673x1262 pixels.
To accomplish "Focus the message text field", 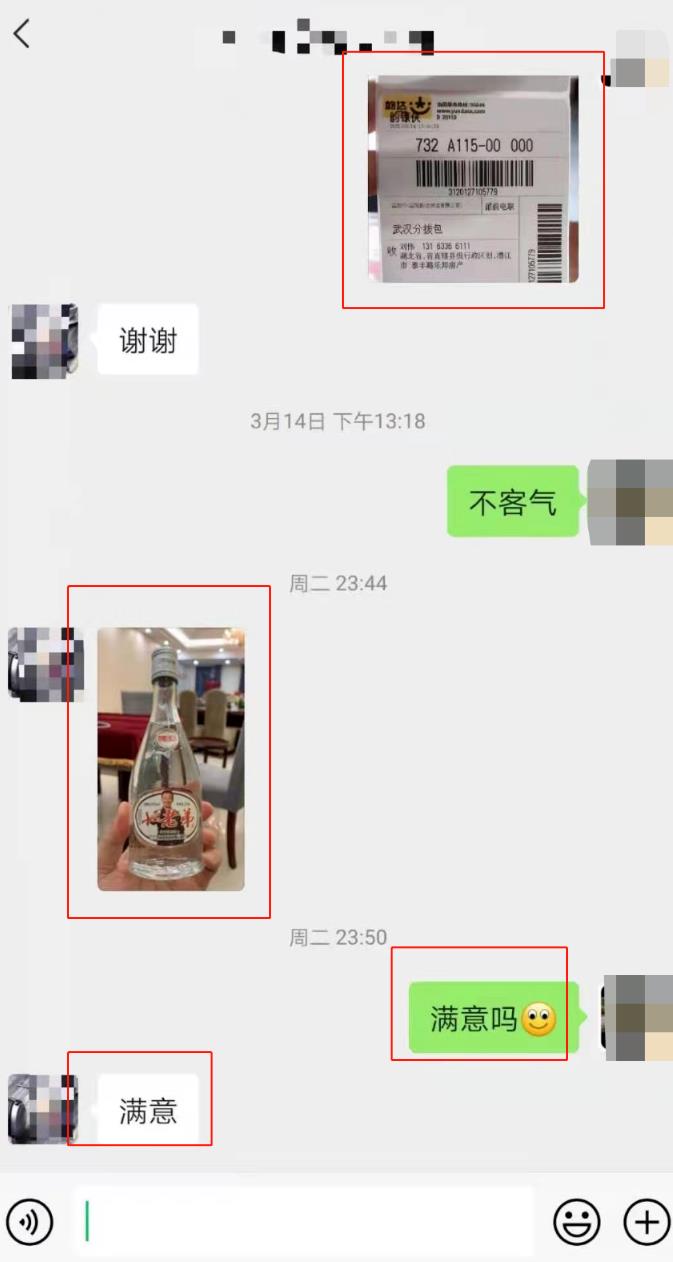I will pyautogui.click(x=305, y=1221).
